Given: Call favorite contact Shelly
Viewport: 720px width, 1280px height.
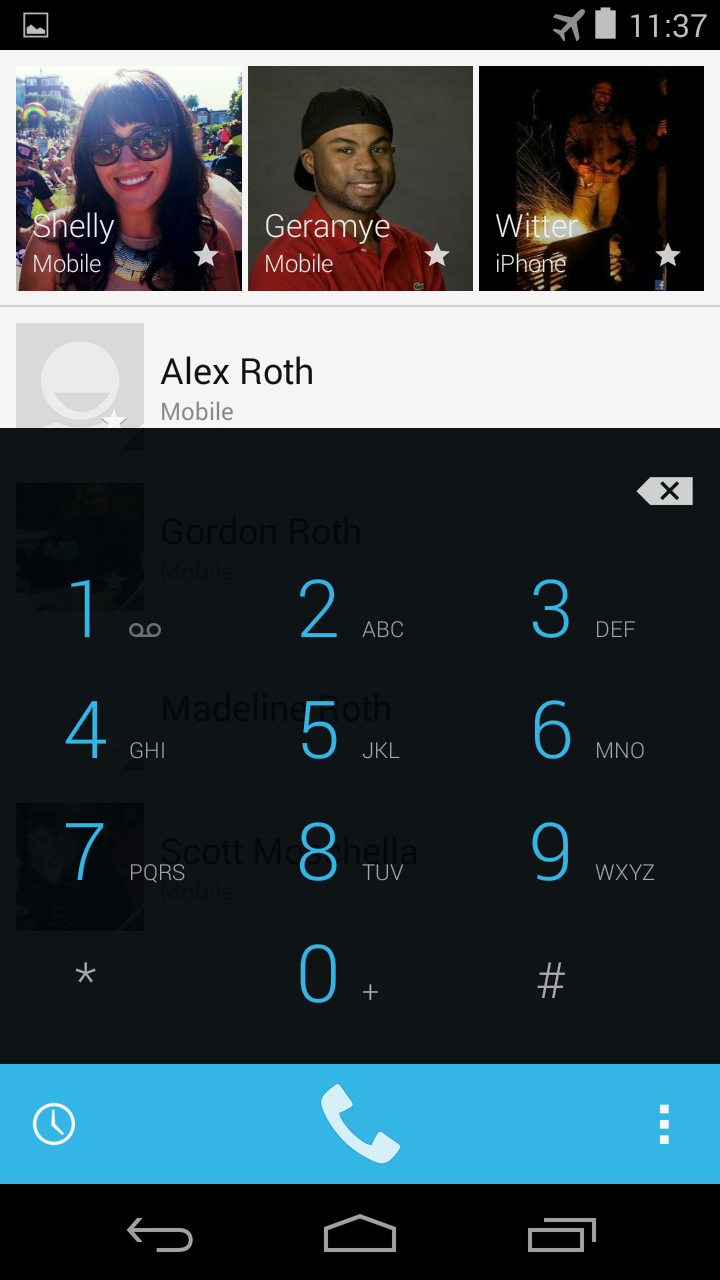Looking at the screenshot, I should click(129, 178).
